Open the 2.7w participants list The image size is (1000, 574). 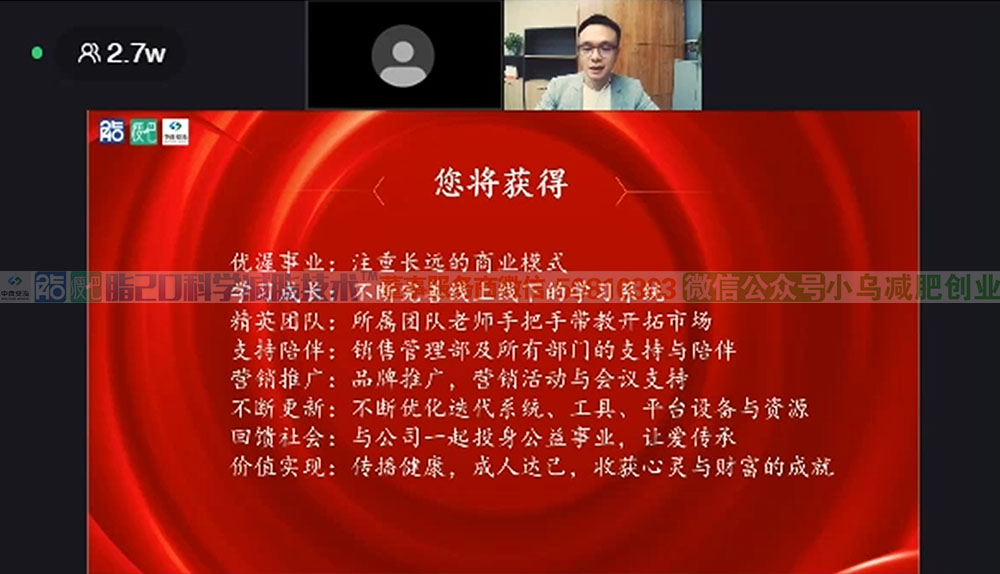pos(121,53)
